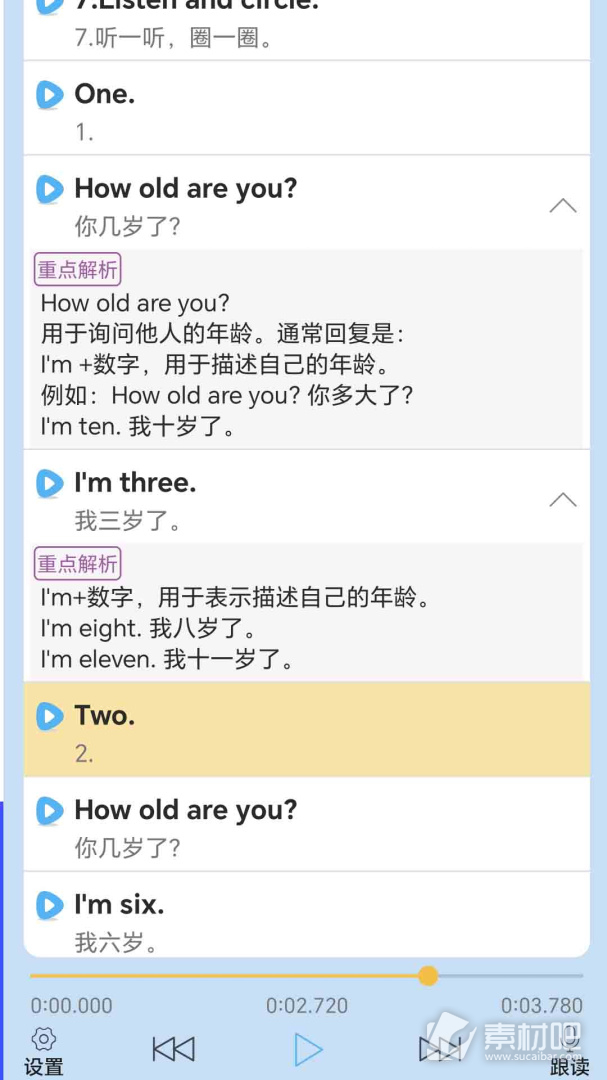Play the audio for "One."
607x1080 pixels.
[x=50, y=95]
